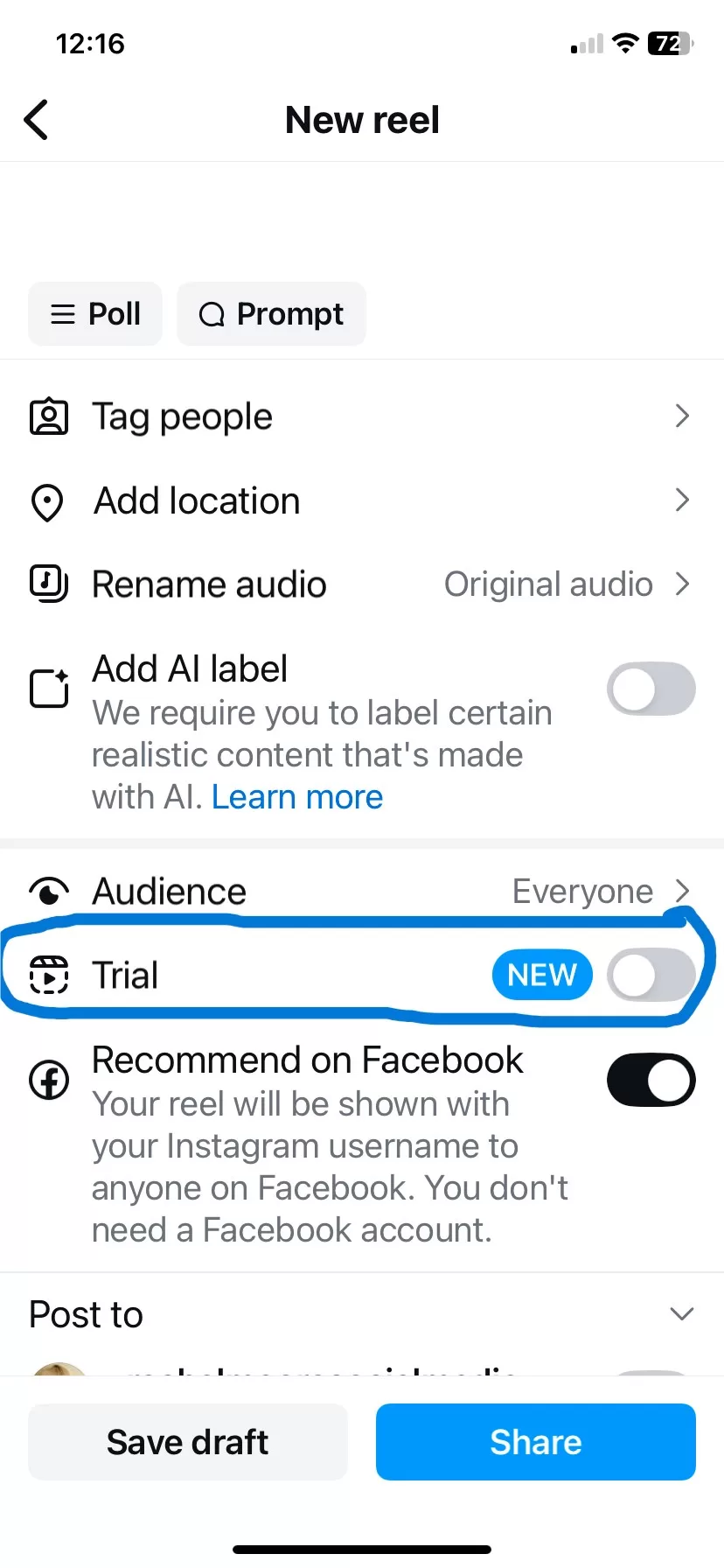Open Add location

tap(362, 500)
